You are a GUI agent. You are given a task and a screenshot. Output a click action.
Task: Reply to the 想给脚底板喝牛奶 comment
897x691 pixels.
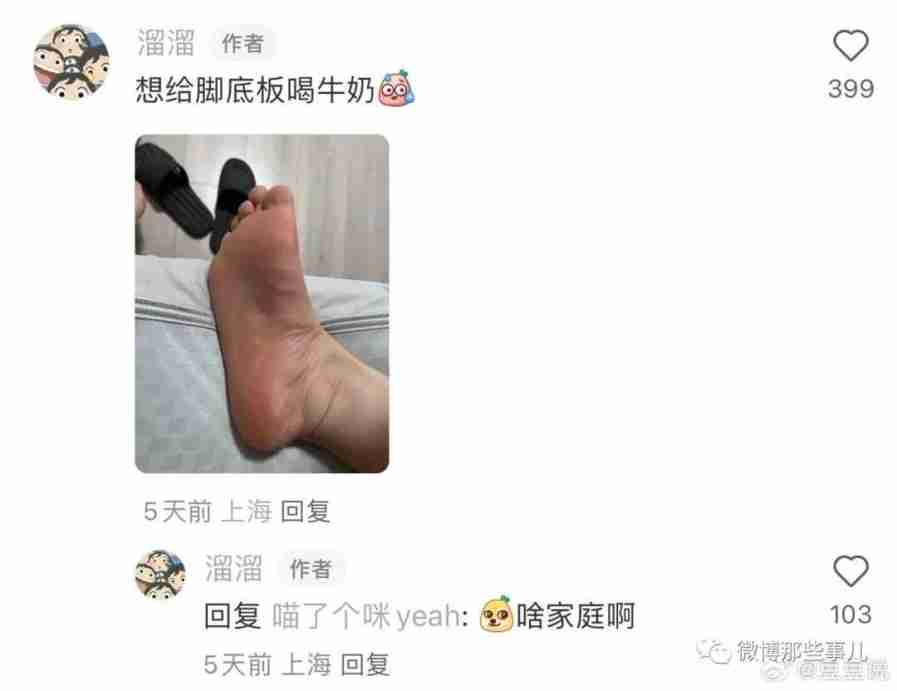pyautogui.click(x=305, y=512)
